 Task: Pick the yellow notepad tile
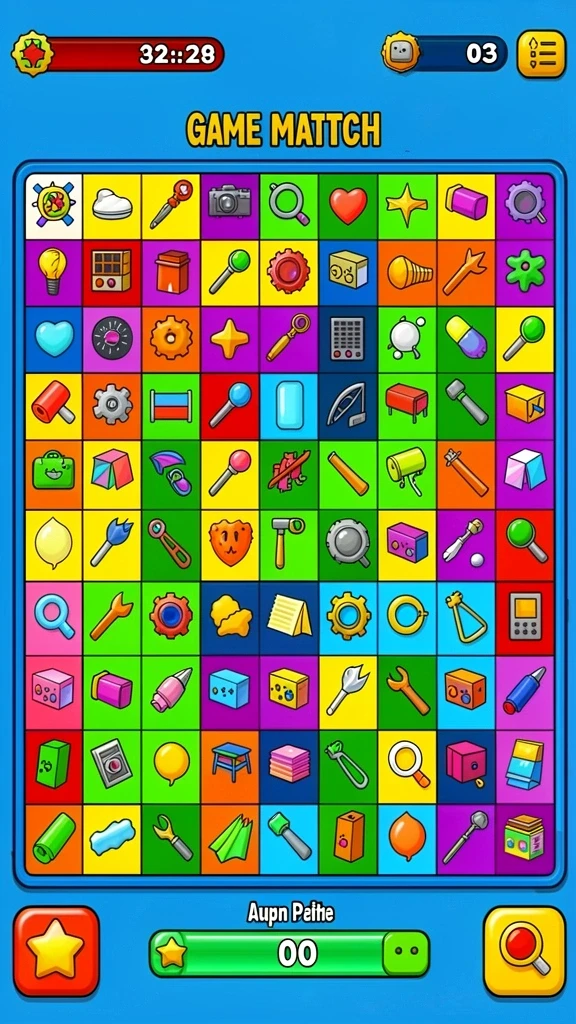(289, 617)
